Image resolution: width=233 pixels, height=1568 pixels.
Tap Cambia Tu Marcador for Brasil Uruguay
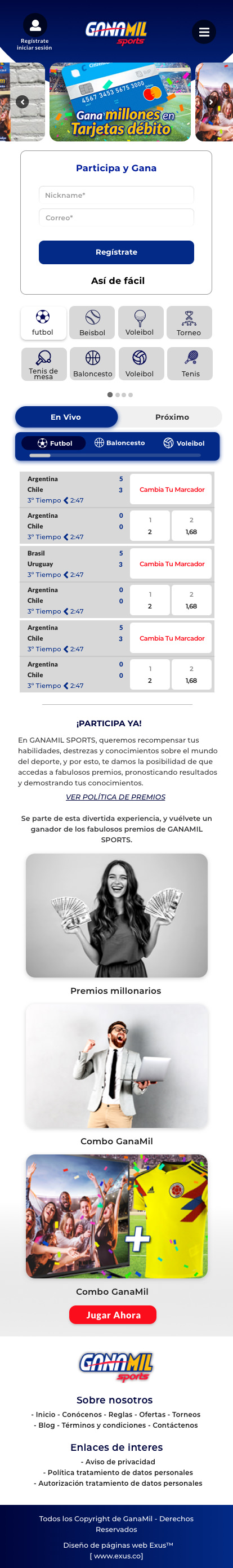point(171,563)
